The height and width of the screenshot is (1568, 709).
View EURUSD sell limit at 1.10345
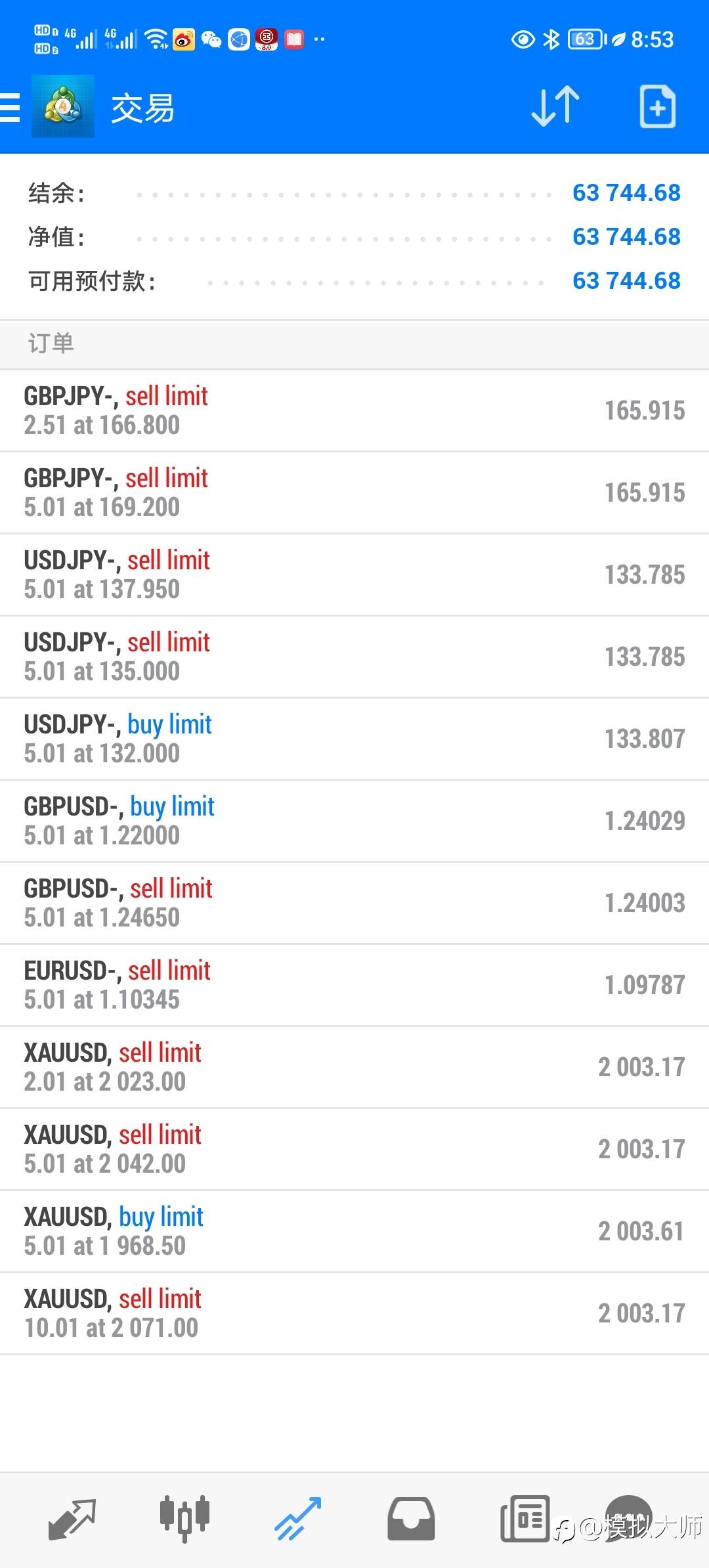click(354, 986)
